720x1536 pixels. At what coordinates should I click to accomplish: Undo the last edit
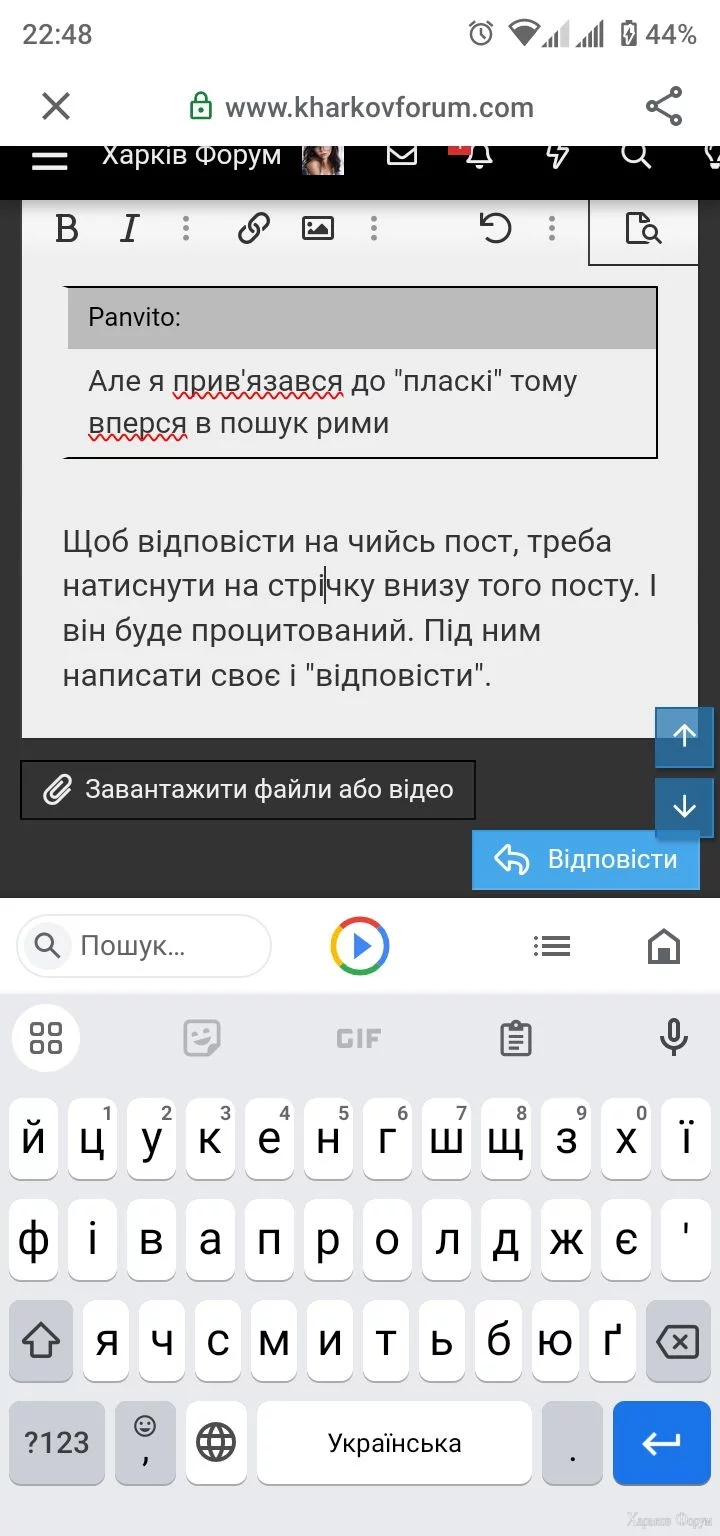click(x=495, y=229)
